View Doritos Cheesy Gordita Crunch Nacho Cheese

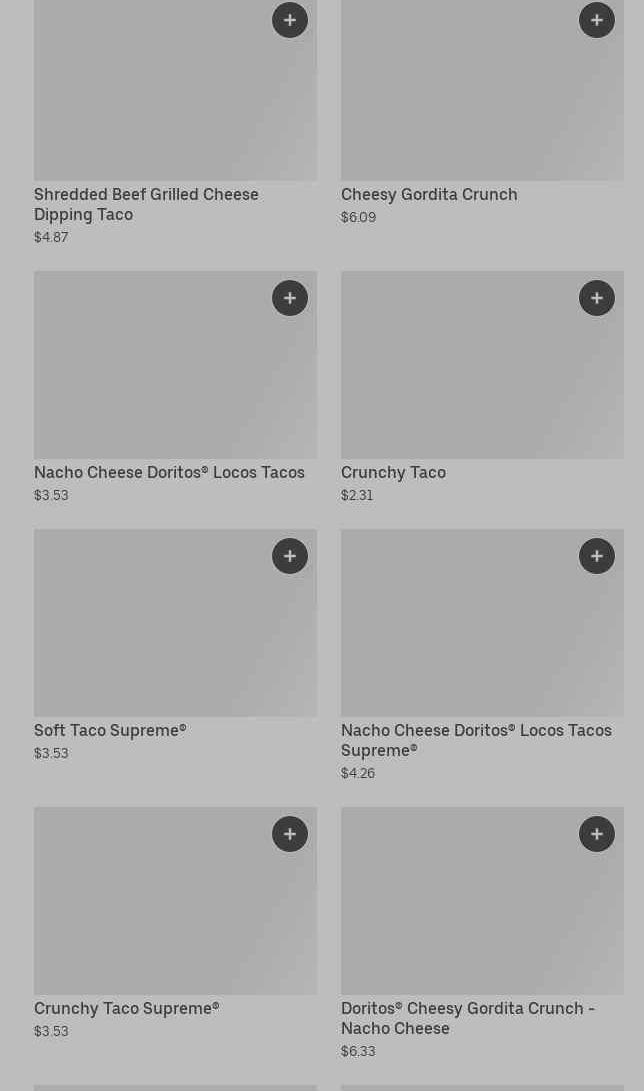pyautogui.click(x=467, y=1018)
